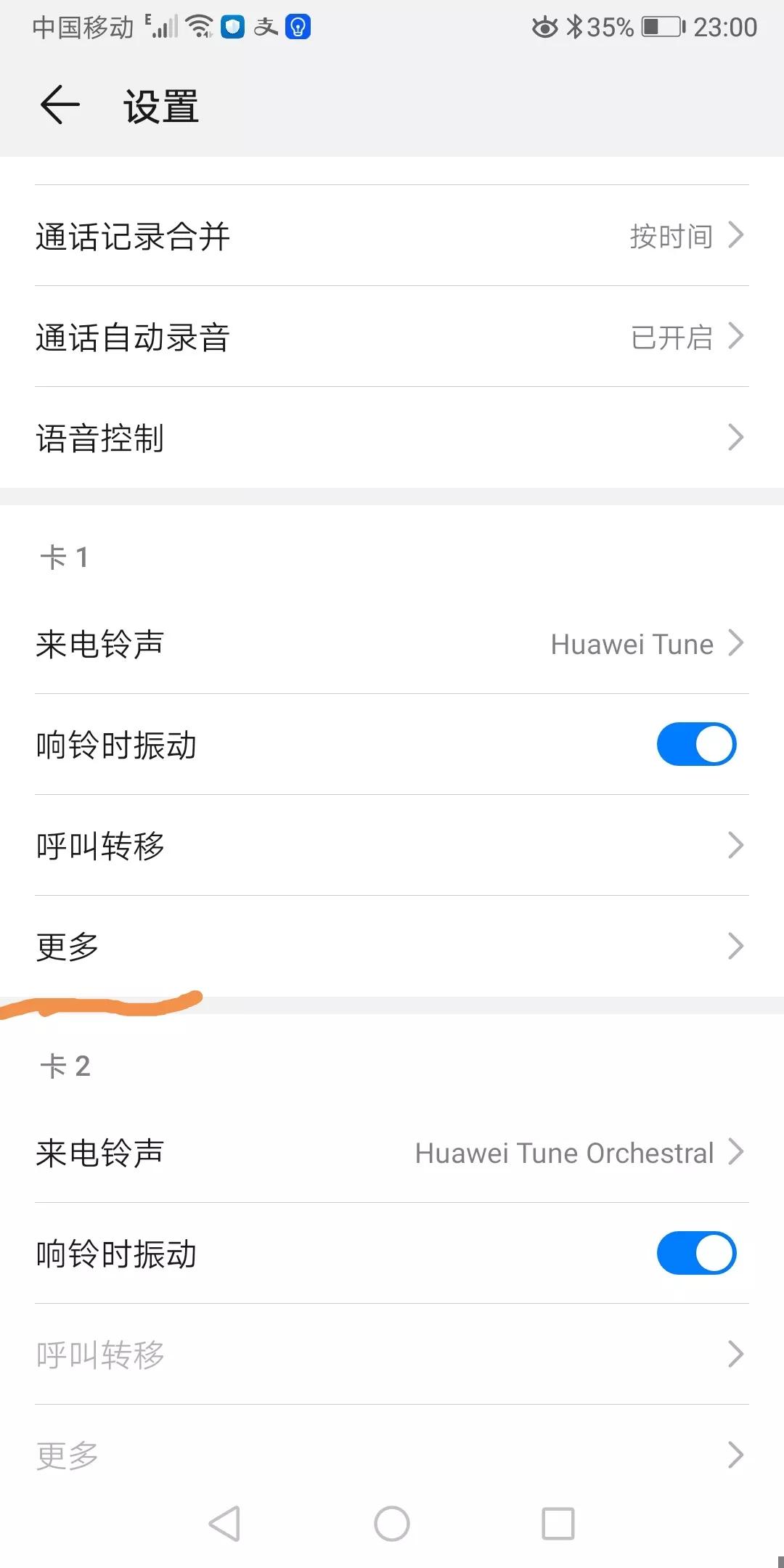The height and width of the screenshot is (1568, 784).
Task: Expand 呼叫转移 settings for 卡1
Action: pos(392,845)
